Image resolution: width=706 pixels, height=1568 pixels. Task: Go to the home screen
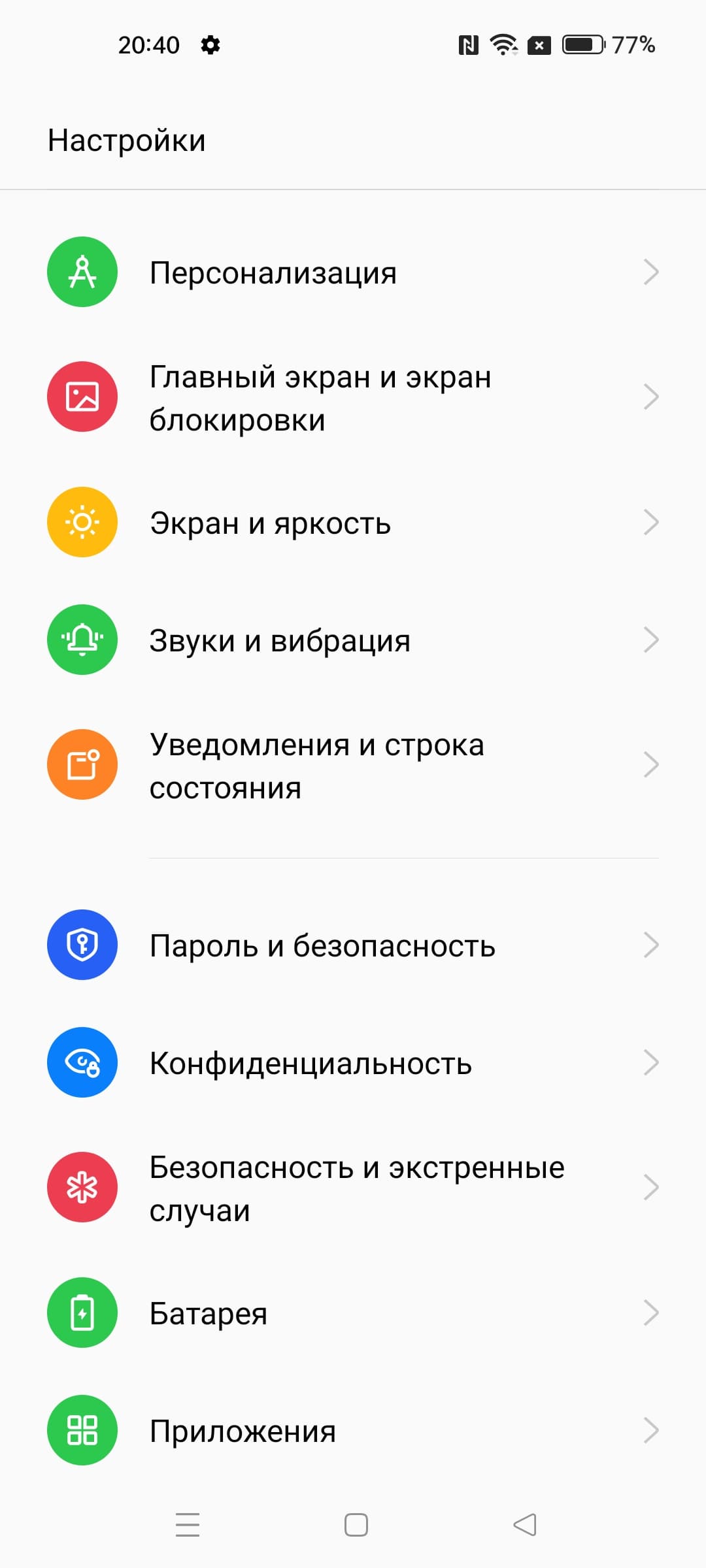[x=356, y=1525]
